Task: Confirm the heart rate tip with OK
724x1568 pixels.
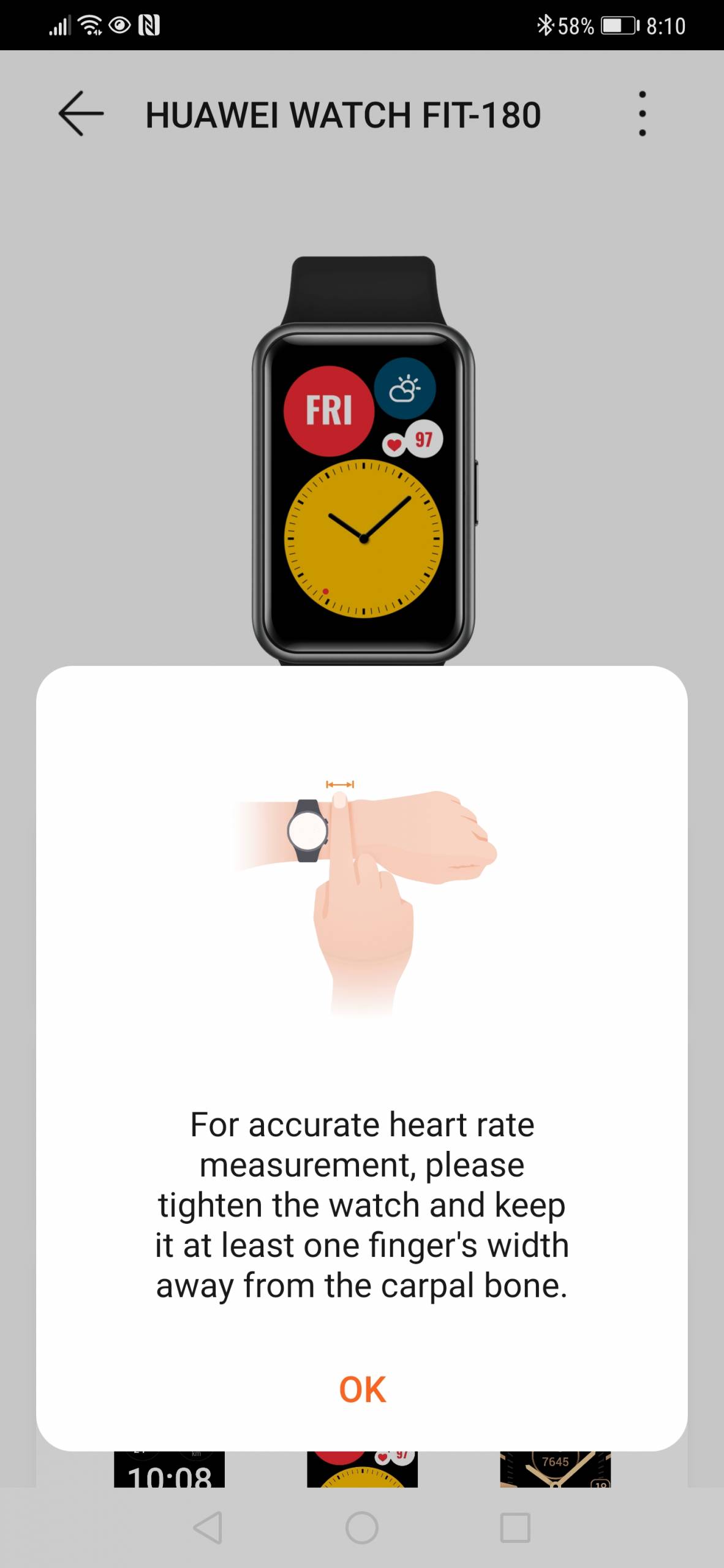Action: (362, 1390)
